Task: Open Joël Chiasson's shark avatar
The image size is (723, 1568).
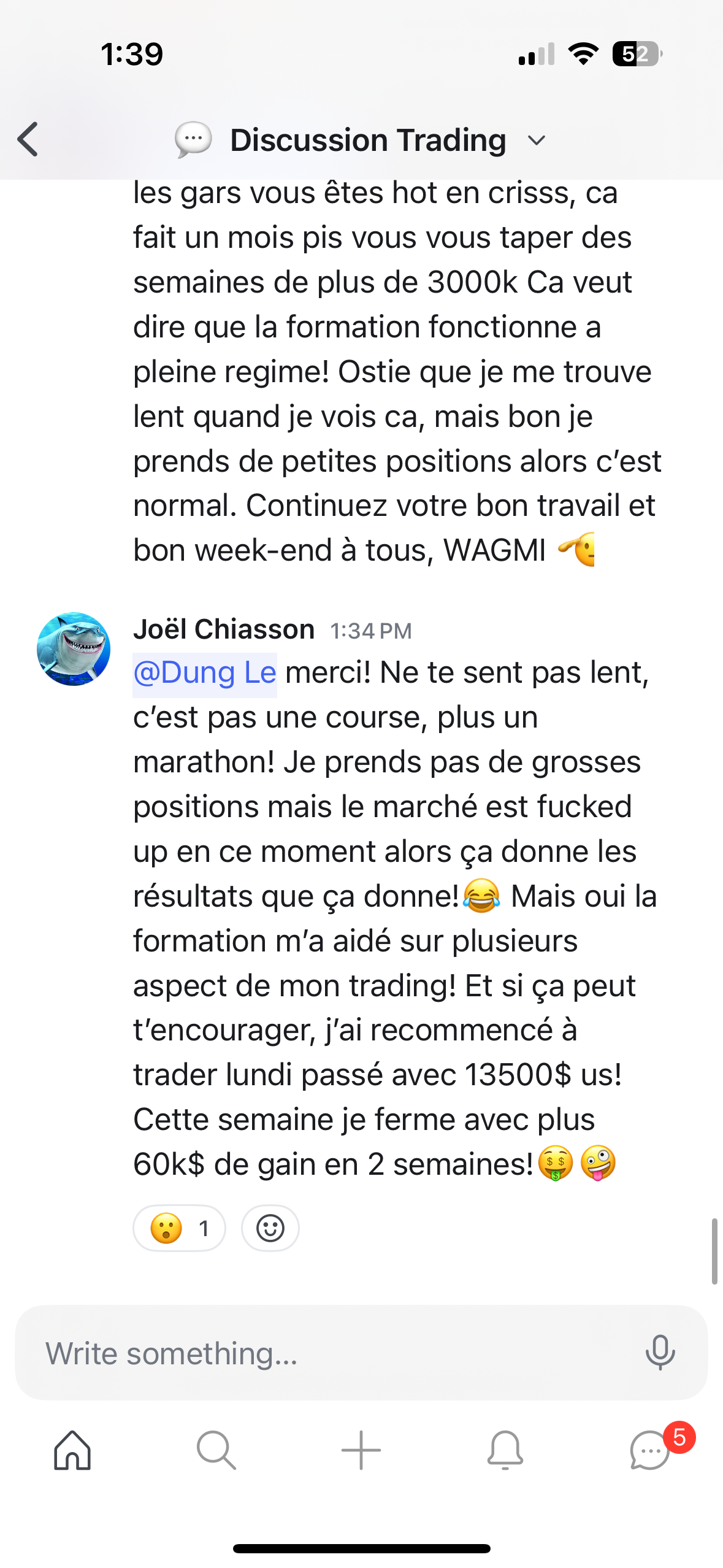Action: click(x=74, y=649)
